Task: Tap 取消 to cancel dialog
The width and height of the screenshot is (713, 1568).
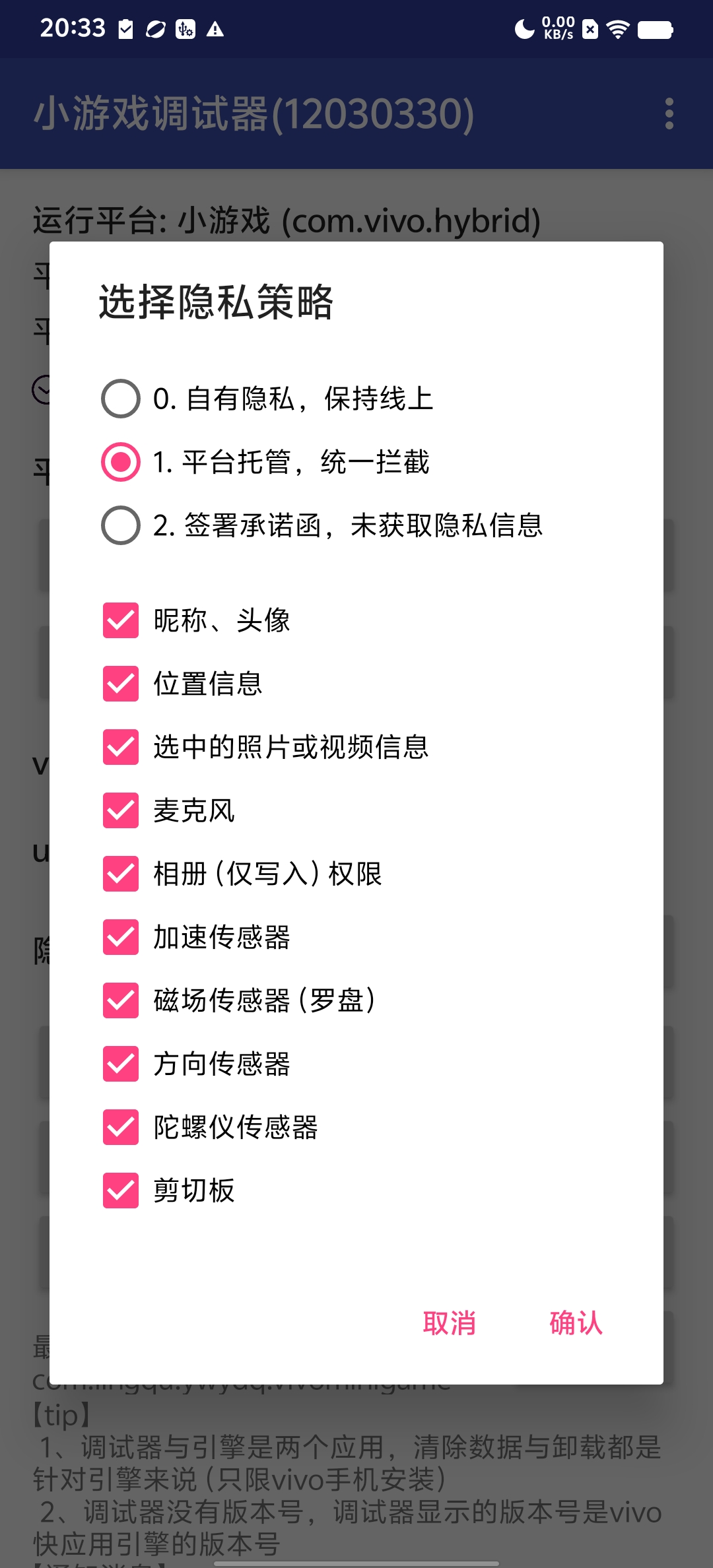Action: tap(449, 1323)
